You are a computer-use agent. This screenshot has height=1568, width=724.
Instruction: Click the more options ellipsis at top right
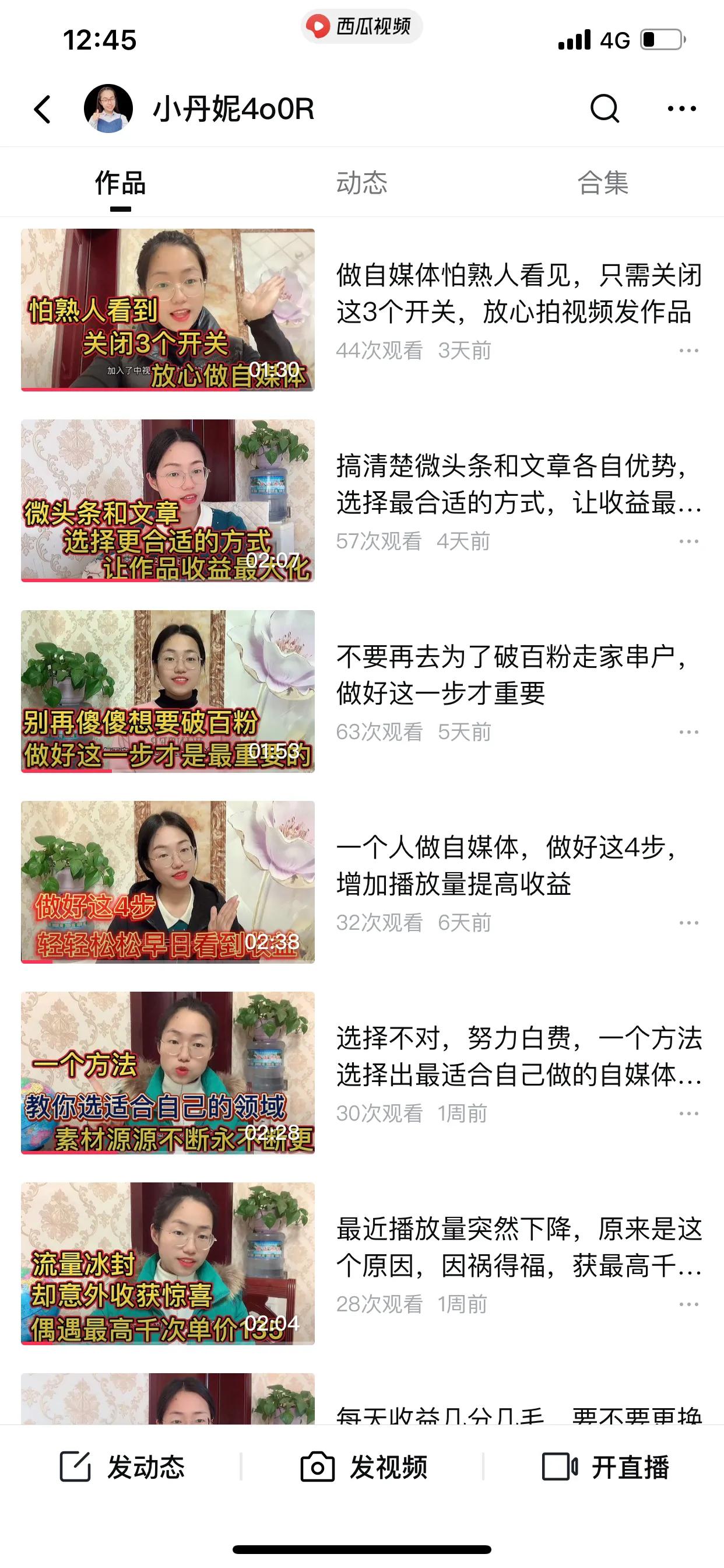[x=681, y=108]
